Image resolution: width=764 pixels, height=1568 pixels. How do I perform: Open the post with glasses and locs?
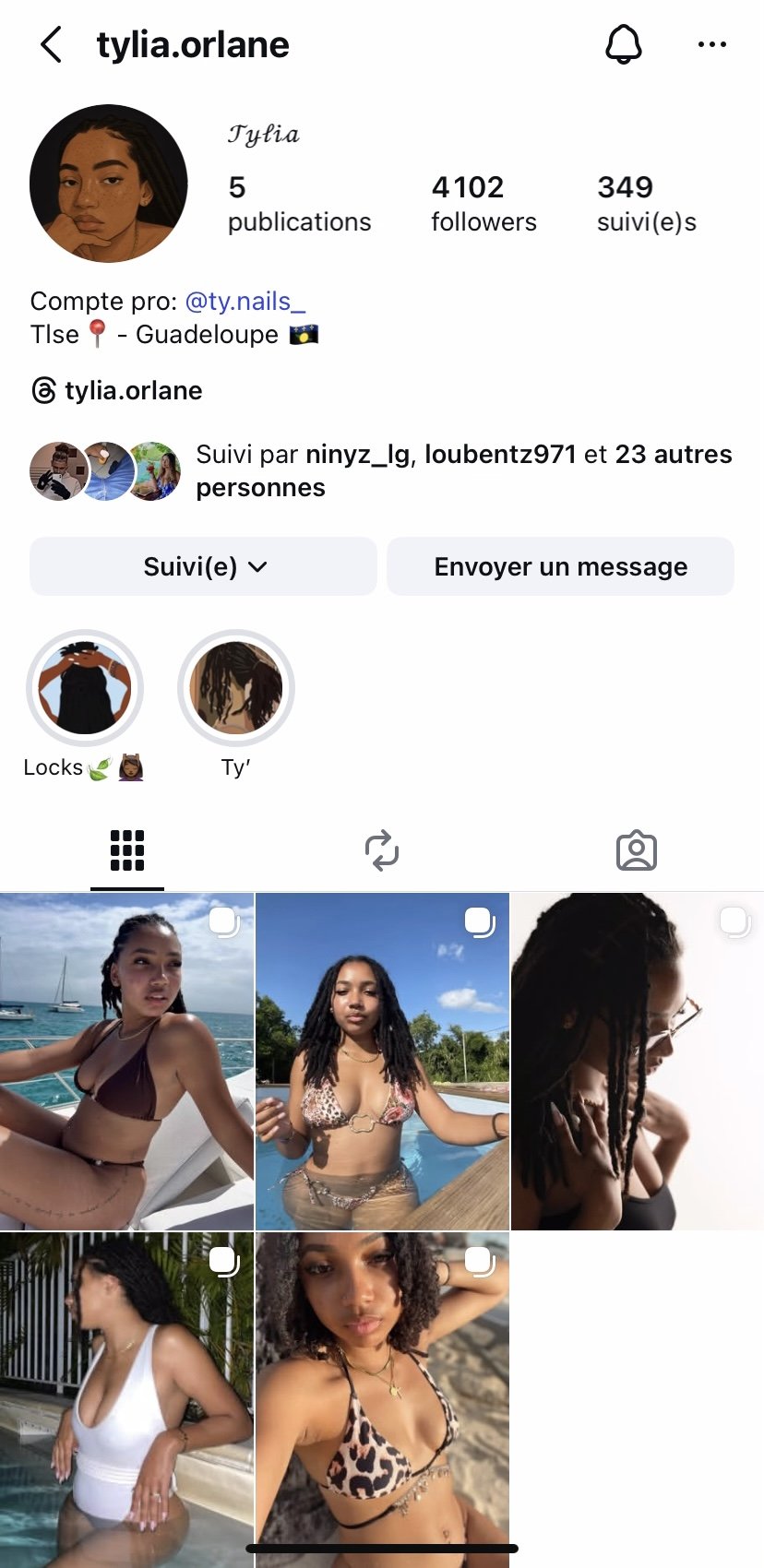click(637, 1061)
